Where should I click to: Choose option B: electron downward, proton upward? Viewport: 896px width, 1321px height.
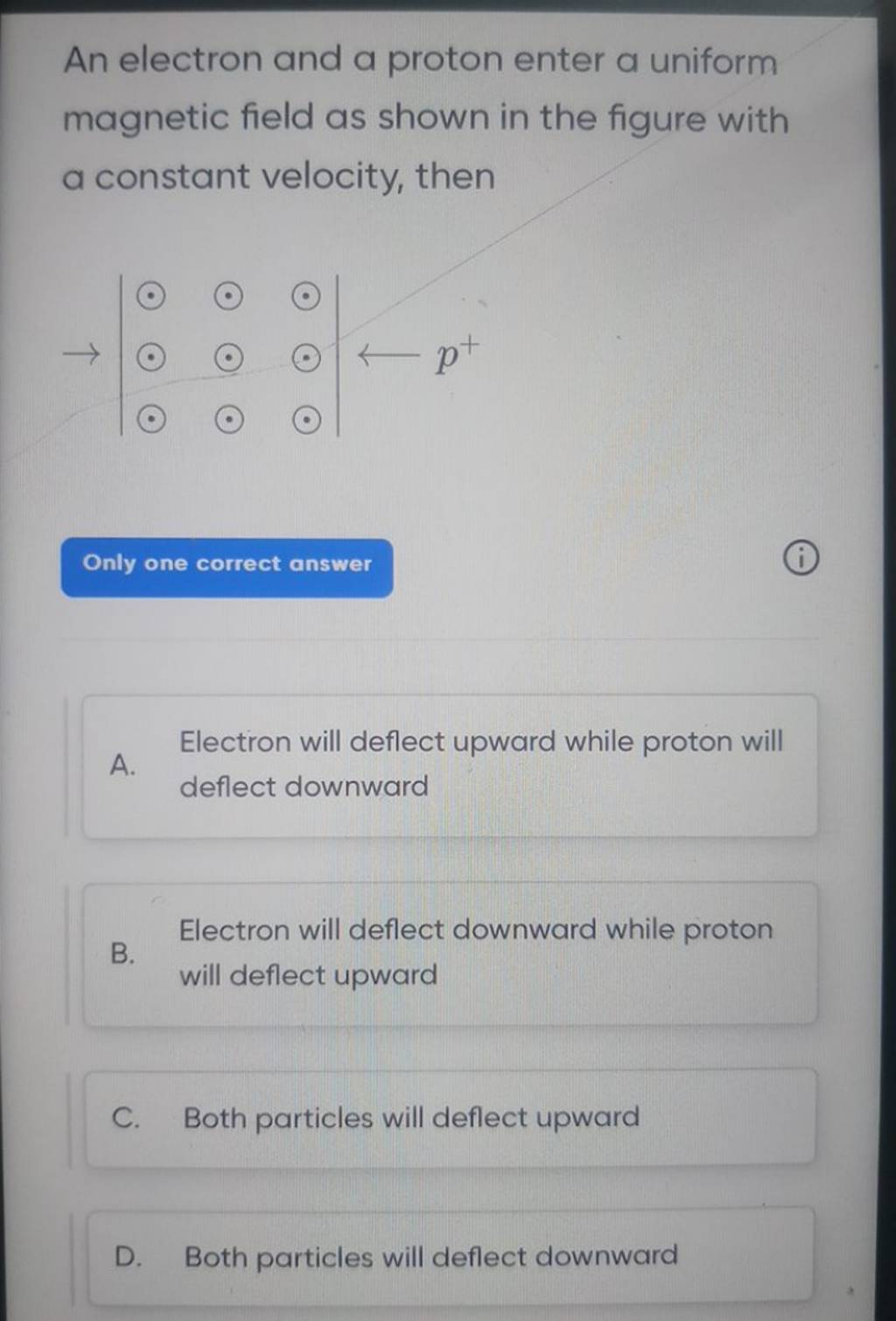(x=450, y=953)
